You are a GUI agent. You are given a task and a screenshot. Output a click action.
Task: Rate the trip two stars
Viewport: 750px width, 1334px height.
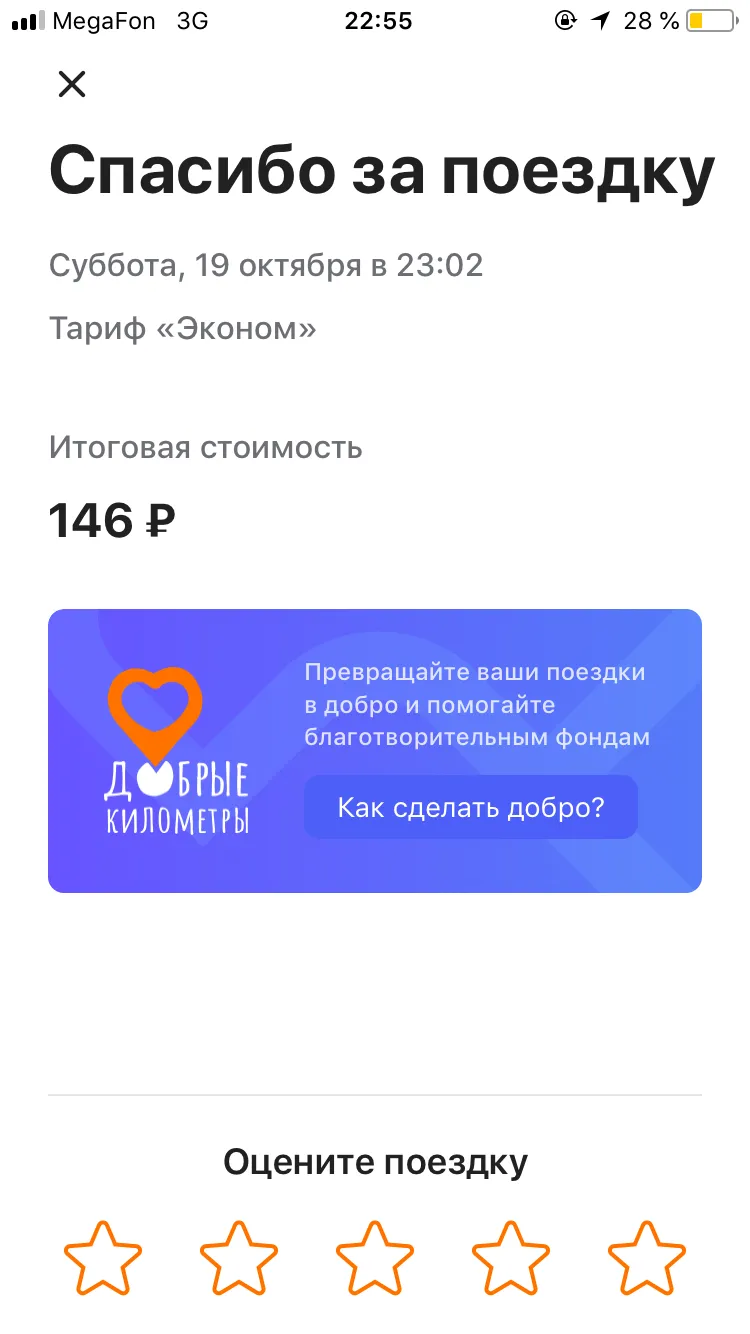(239, 1257)
